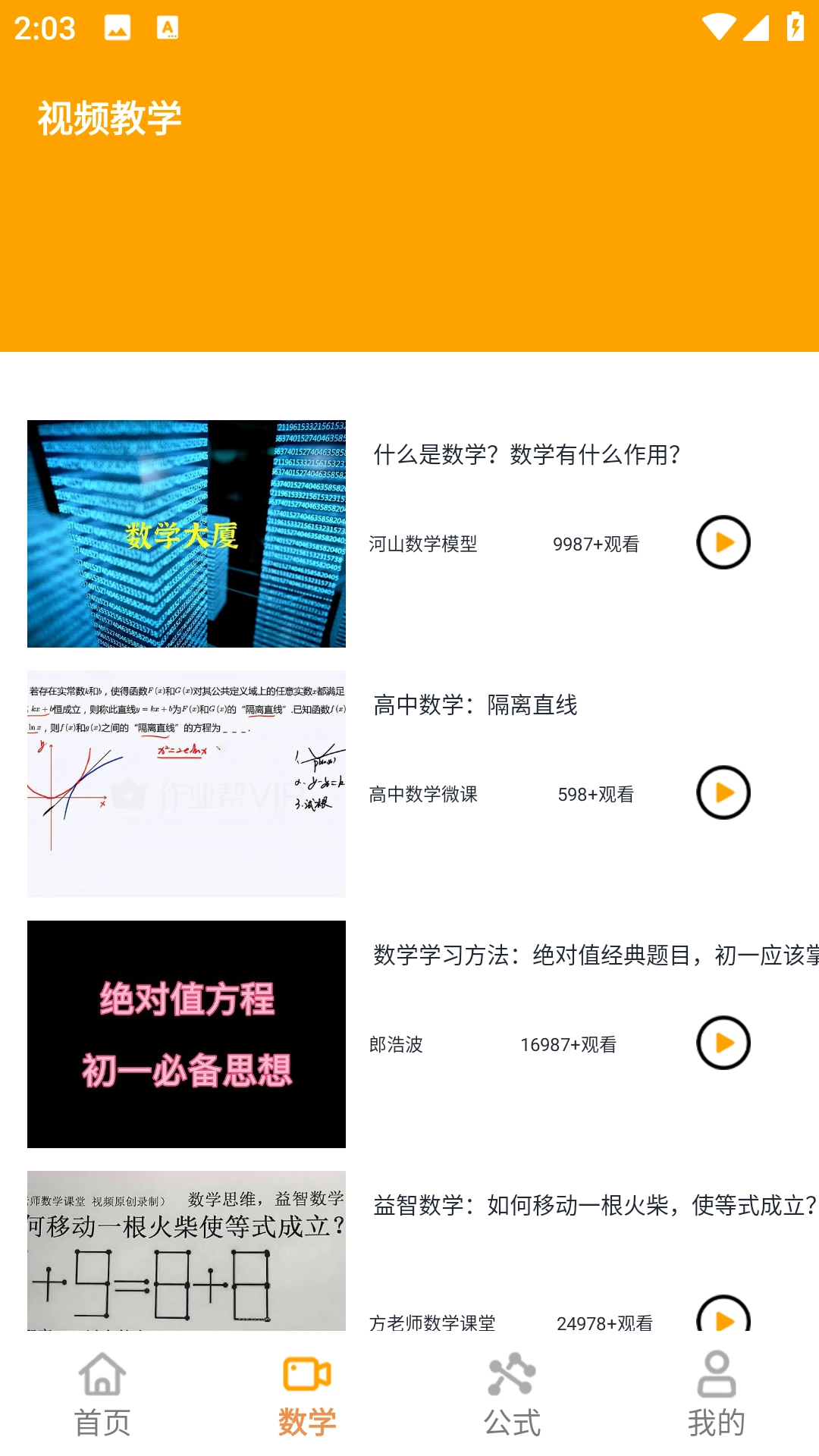819x1456 pixels.
Task: Play 方老师数学课堂 matchstick video
Action: (723, 1316)
